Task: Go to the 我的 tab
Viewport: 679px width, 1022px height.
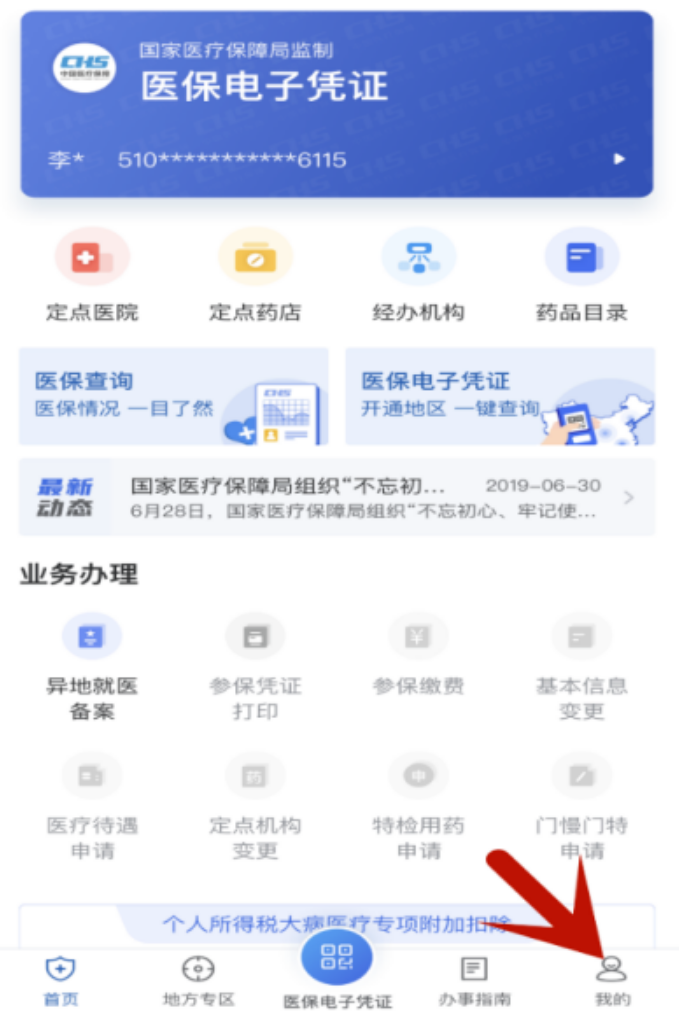Action: pyautogui.click(x=612, y=980)
